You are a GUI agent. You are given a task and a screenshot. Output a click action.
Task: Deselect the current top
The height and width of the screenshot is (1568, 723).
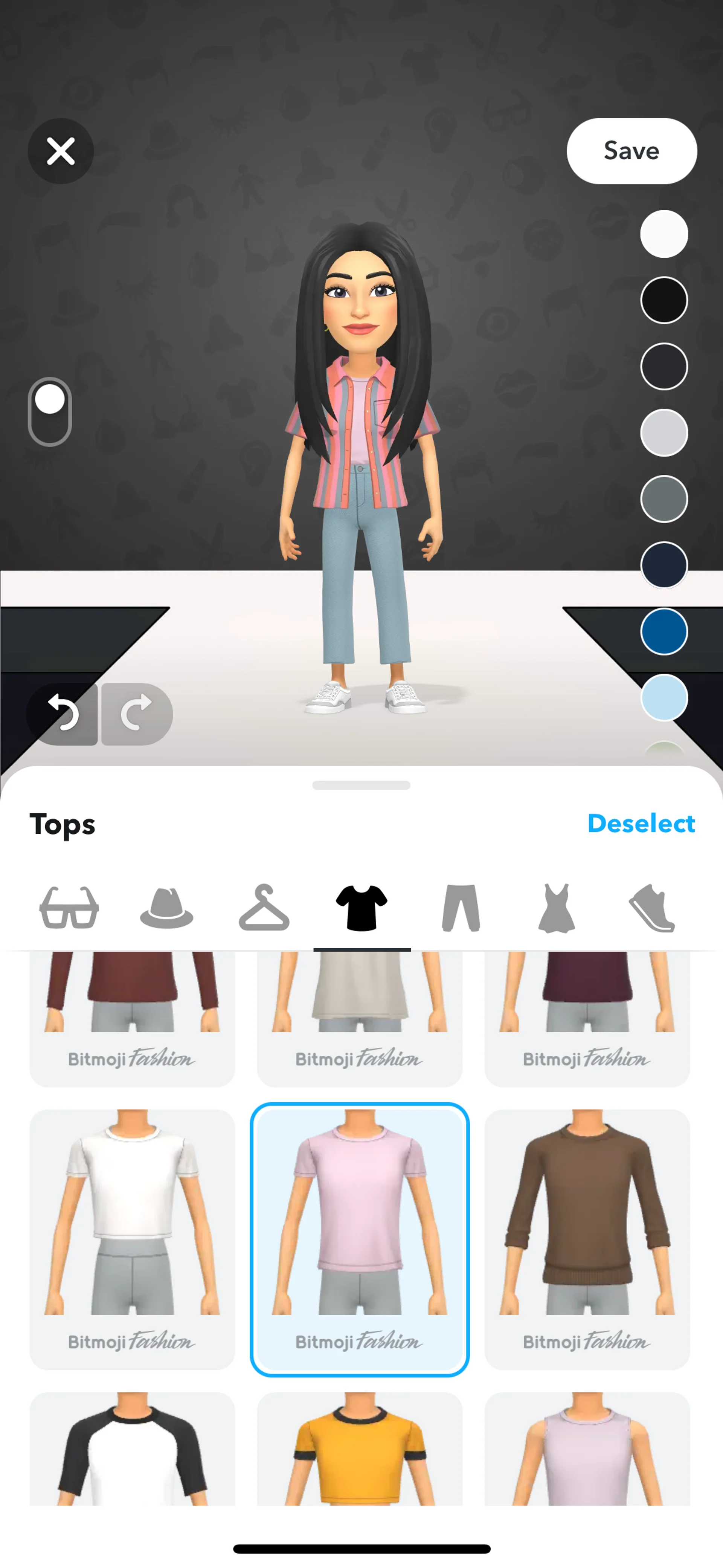click(x=640, y=824)
